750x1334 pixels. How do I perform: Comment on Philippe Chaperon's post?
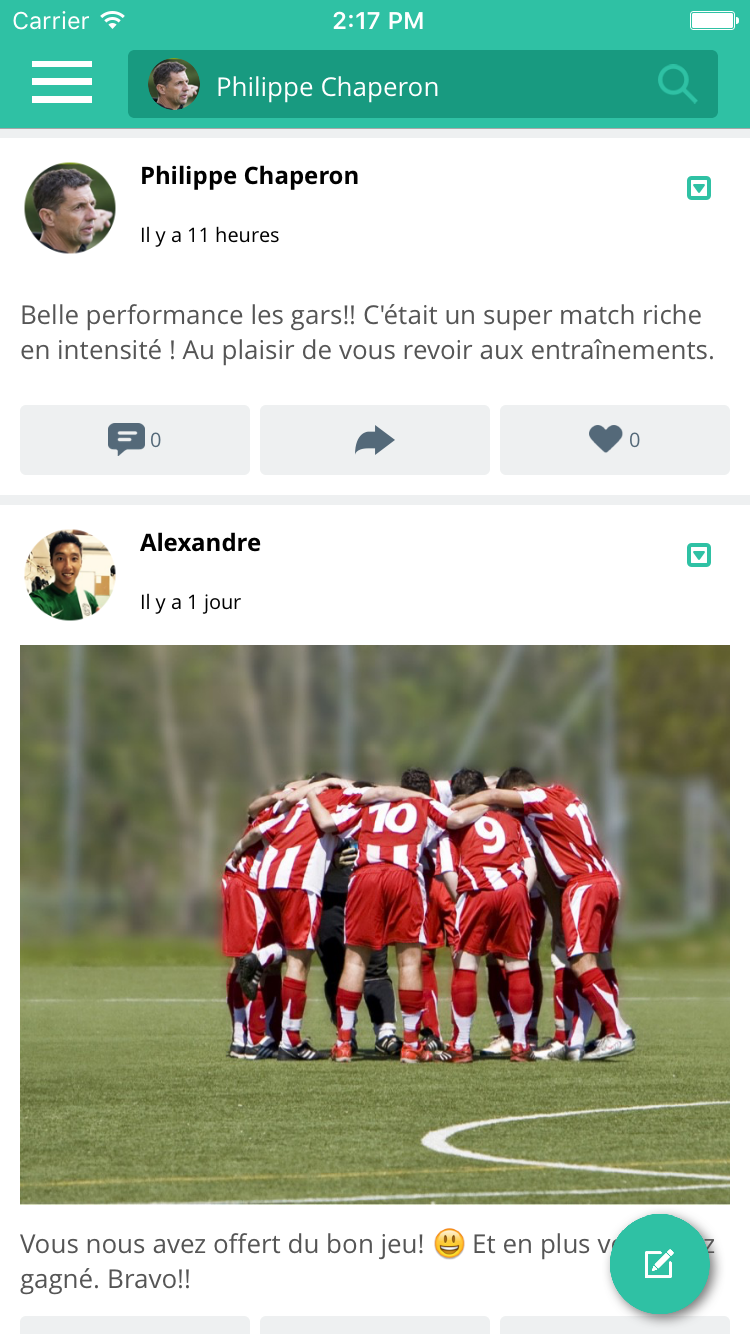(x=135, y=440)
